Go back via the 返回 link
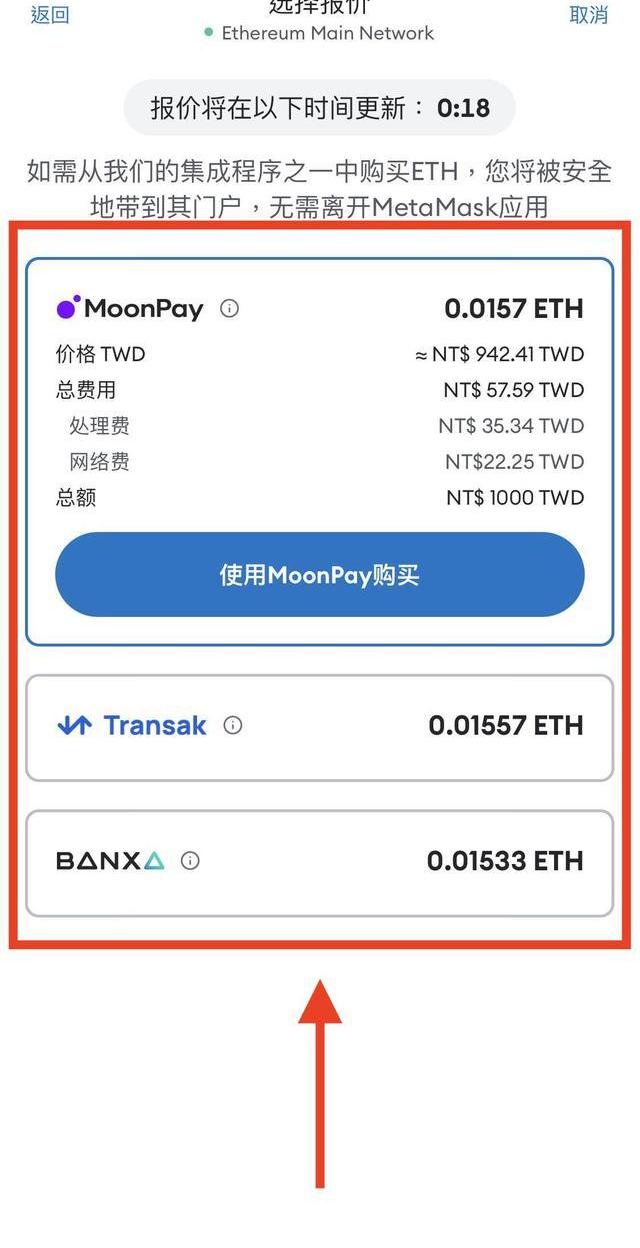The width and height of the screenshot is (640, 1248). tap(50, 14)
